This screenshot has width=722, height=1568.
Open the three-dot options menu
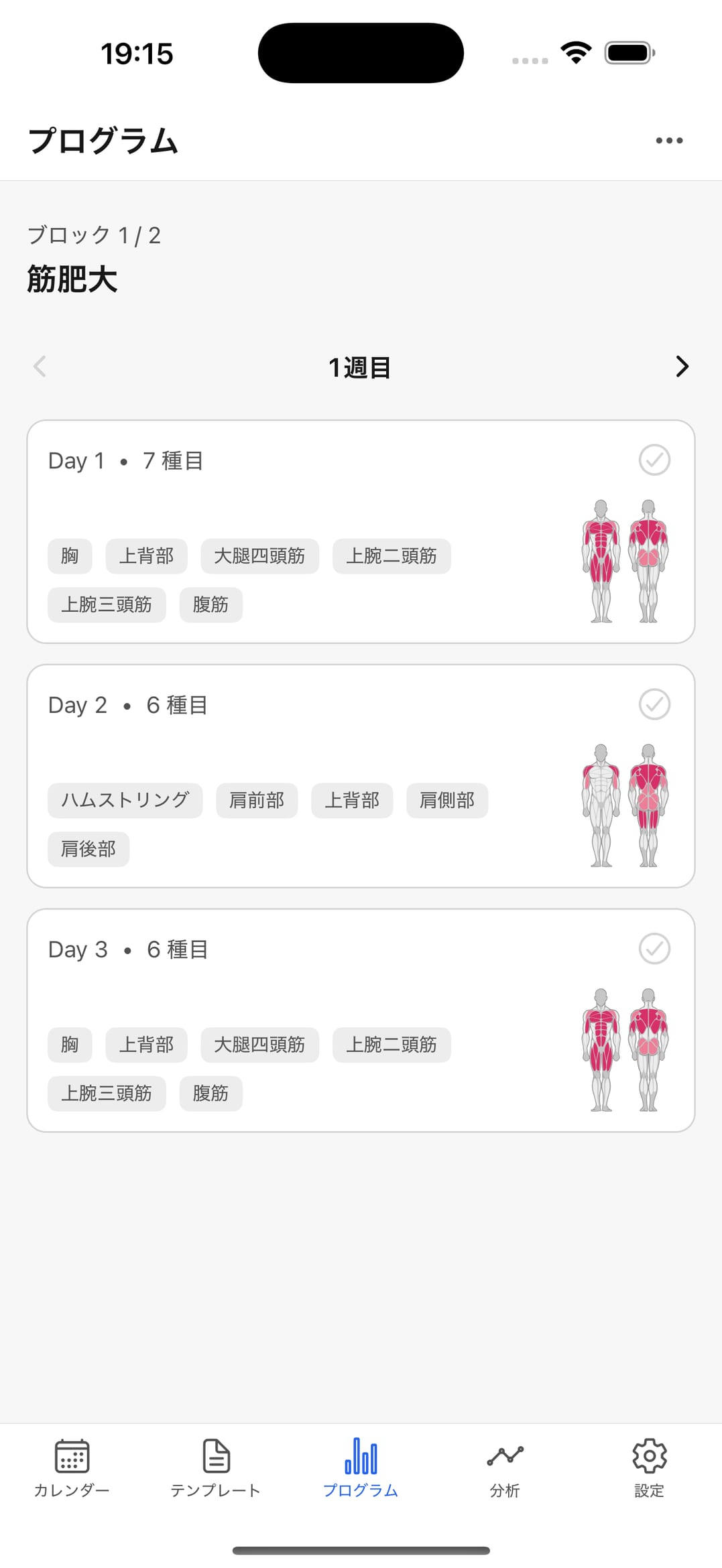point(668,140)
